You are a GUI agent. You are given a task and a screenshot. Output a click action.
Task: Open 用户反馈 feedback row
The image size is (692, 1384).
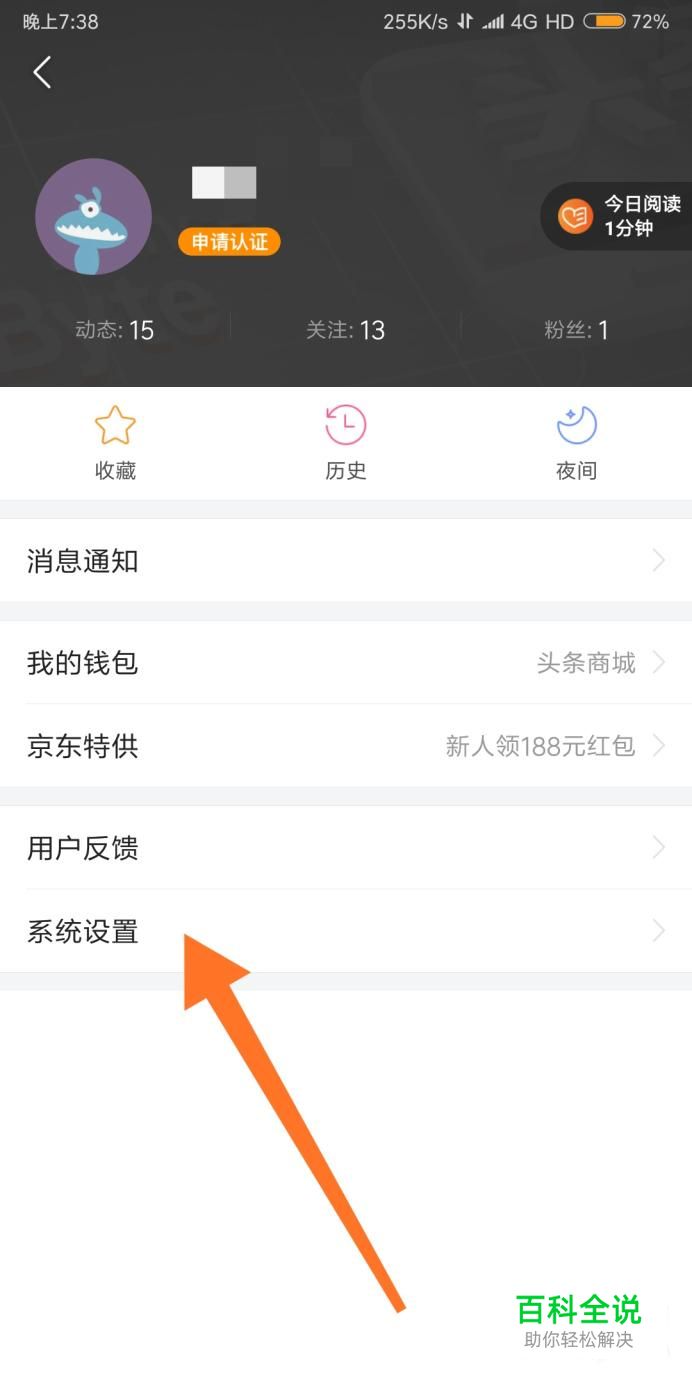click(x=346, y=848)
